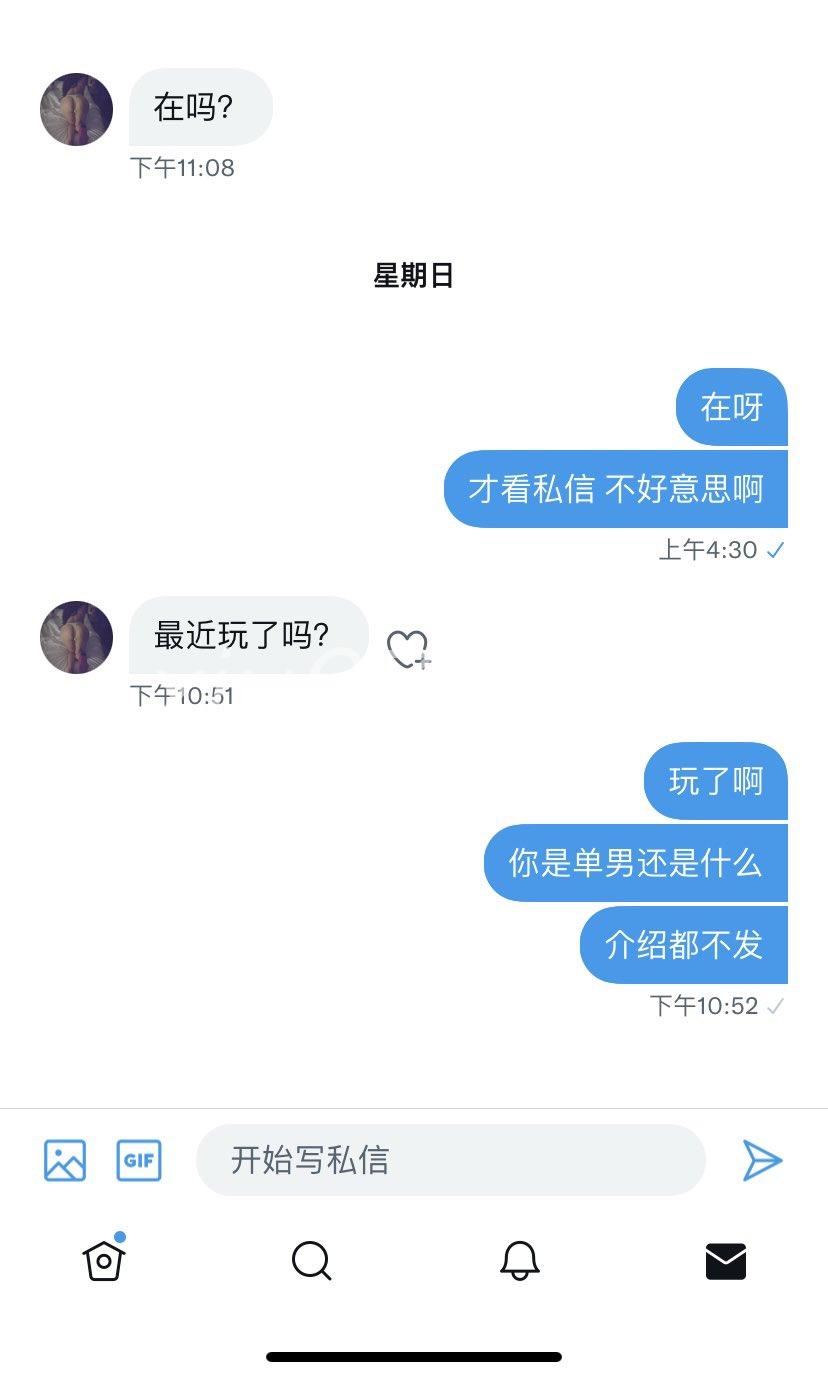Attach a photo to the message
This screenshot has height=1376, width=828.
65,1160
